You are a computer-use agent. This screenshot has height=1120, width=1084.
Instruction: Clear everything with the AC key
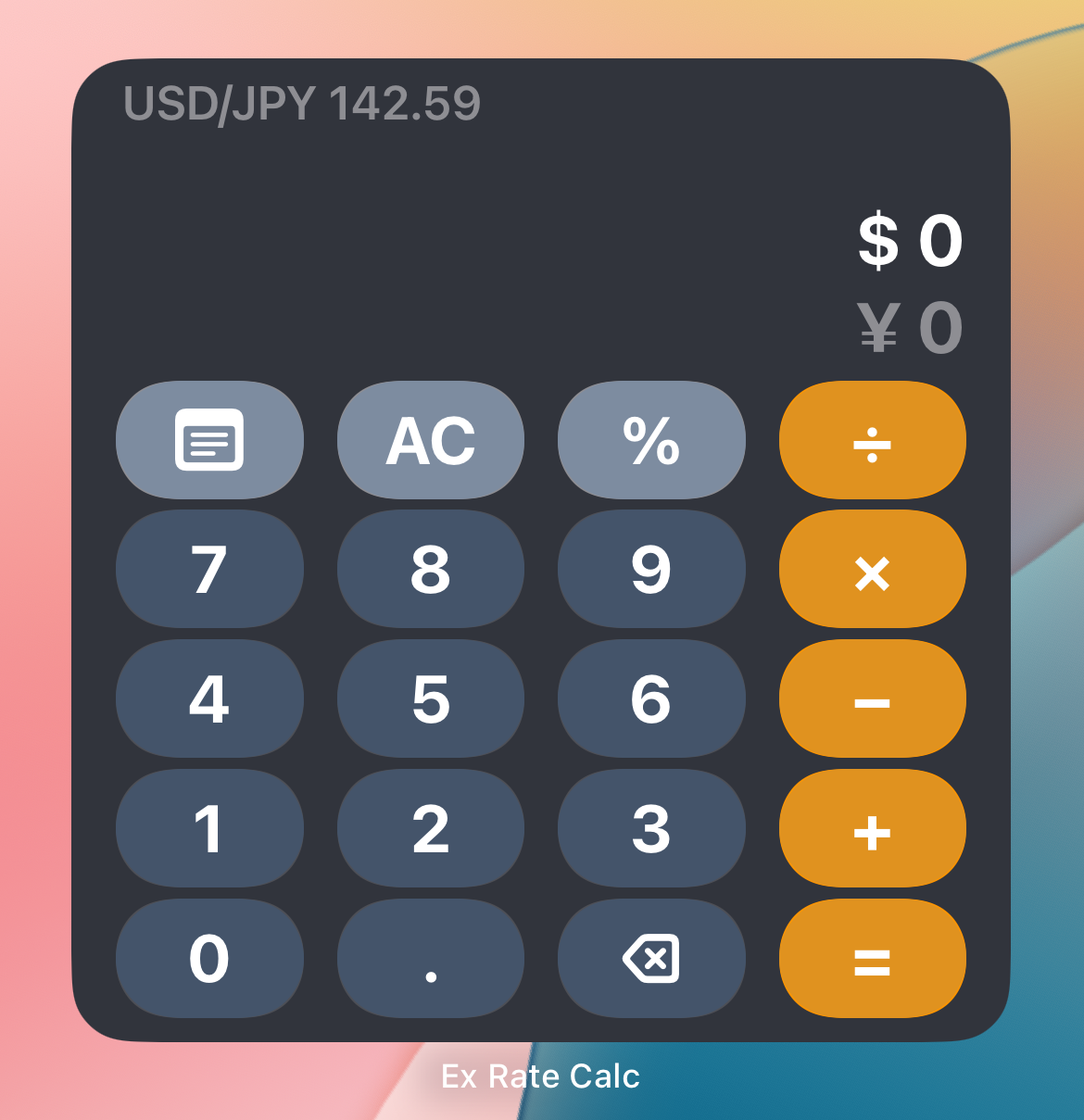(430, 440)
